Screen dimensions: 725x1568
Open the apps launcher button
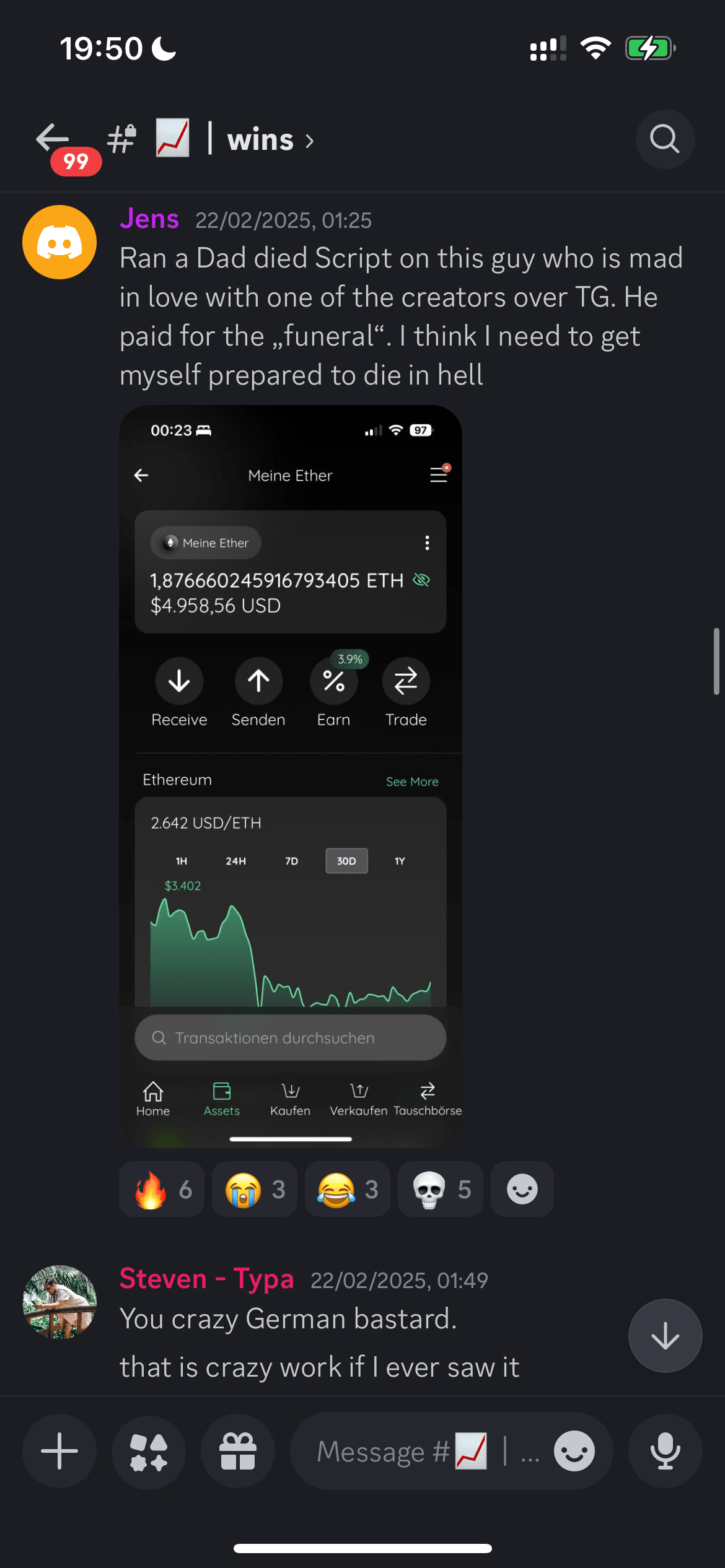pos(149,1451)
